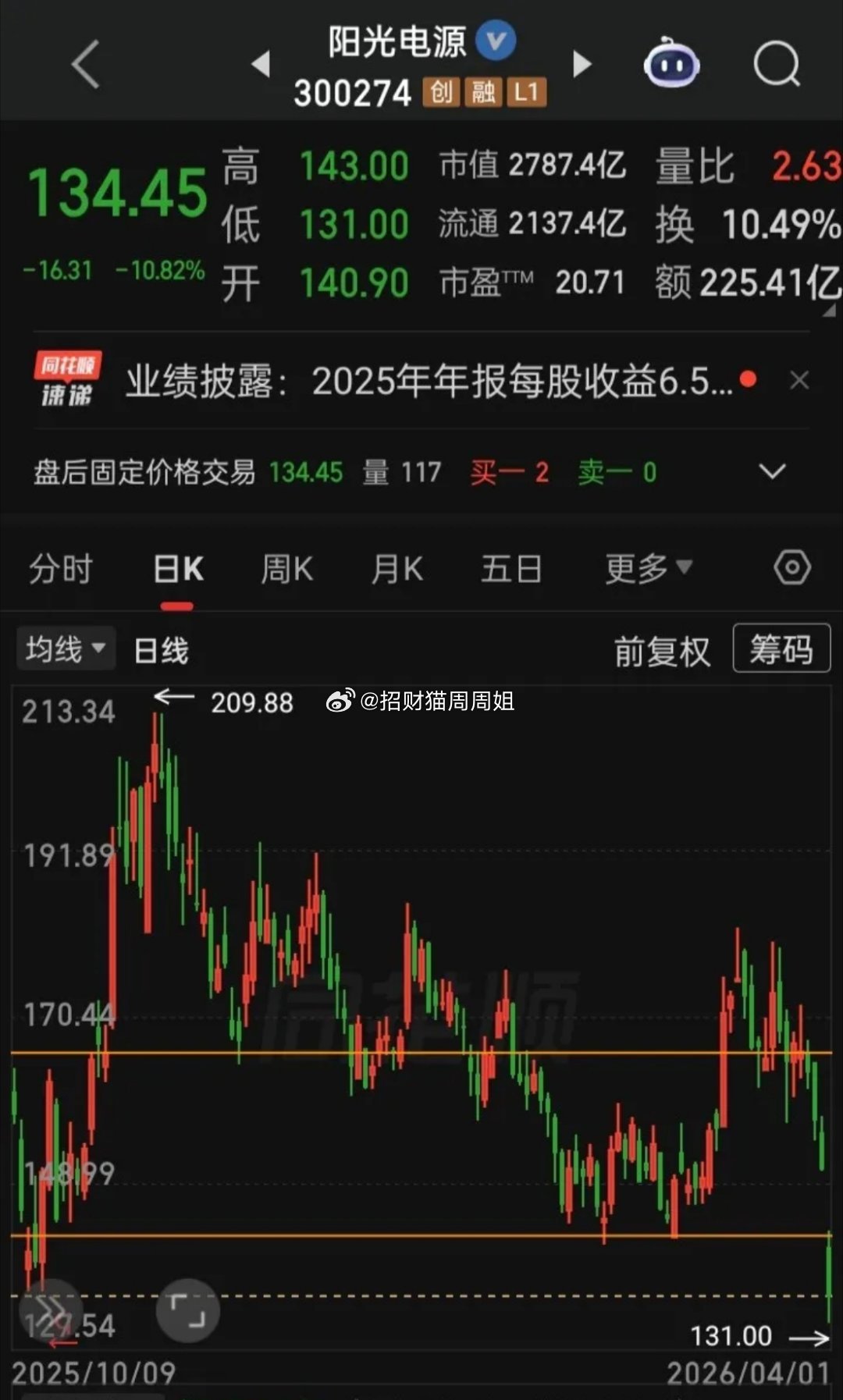Dismiss the earnings banner with X
The height and width of the screenshot is (1400, 843).
click(800, 380)
